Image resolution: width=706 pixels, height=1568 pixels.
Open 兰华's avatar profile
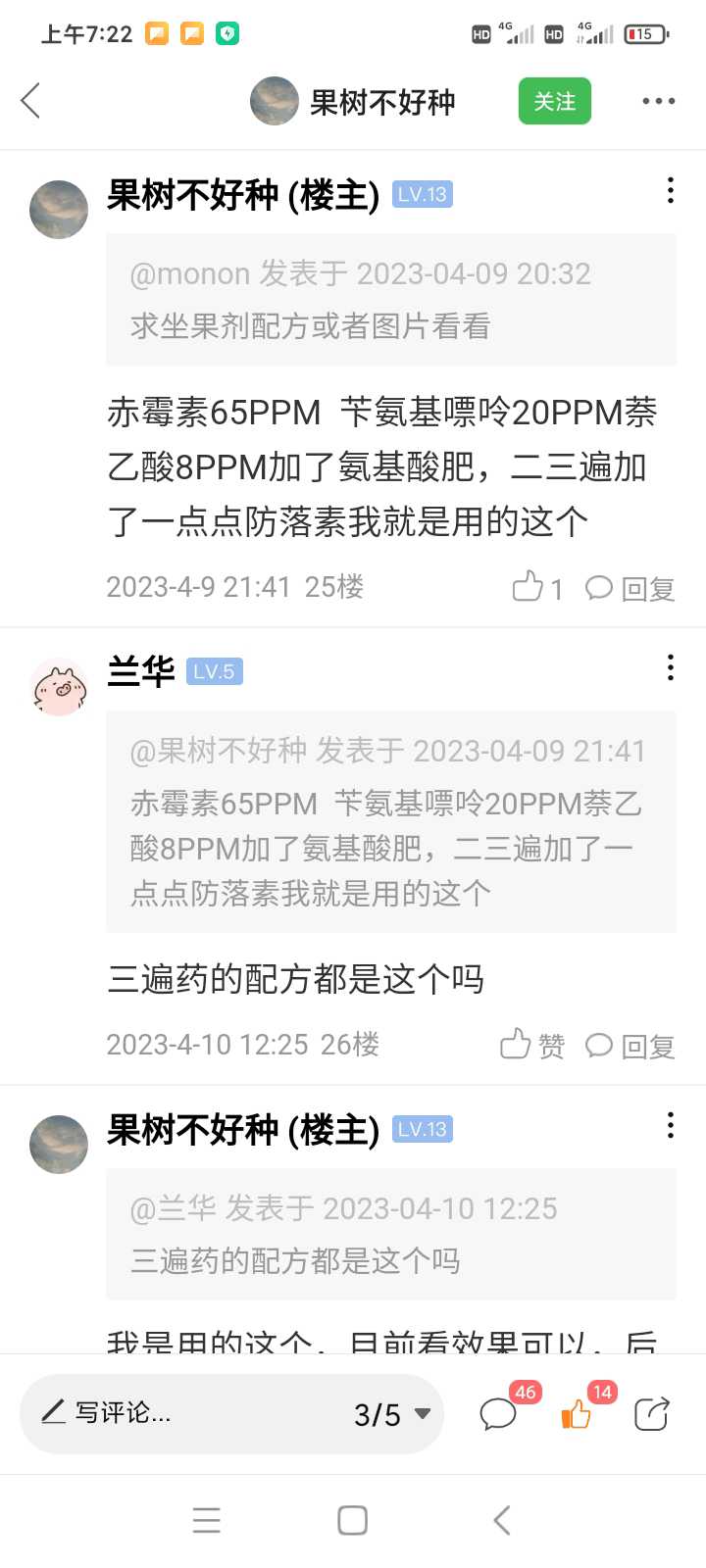59,687
